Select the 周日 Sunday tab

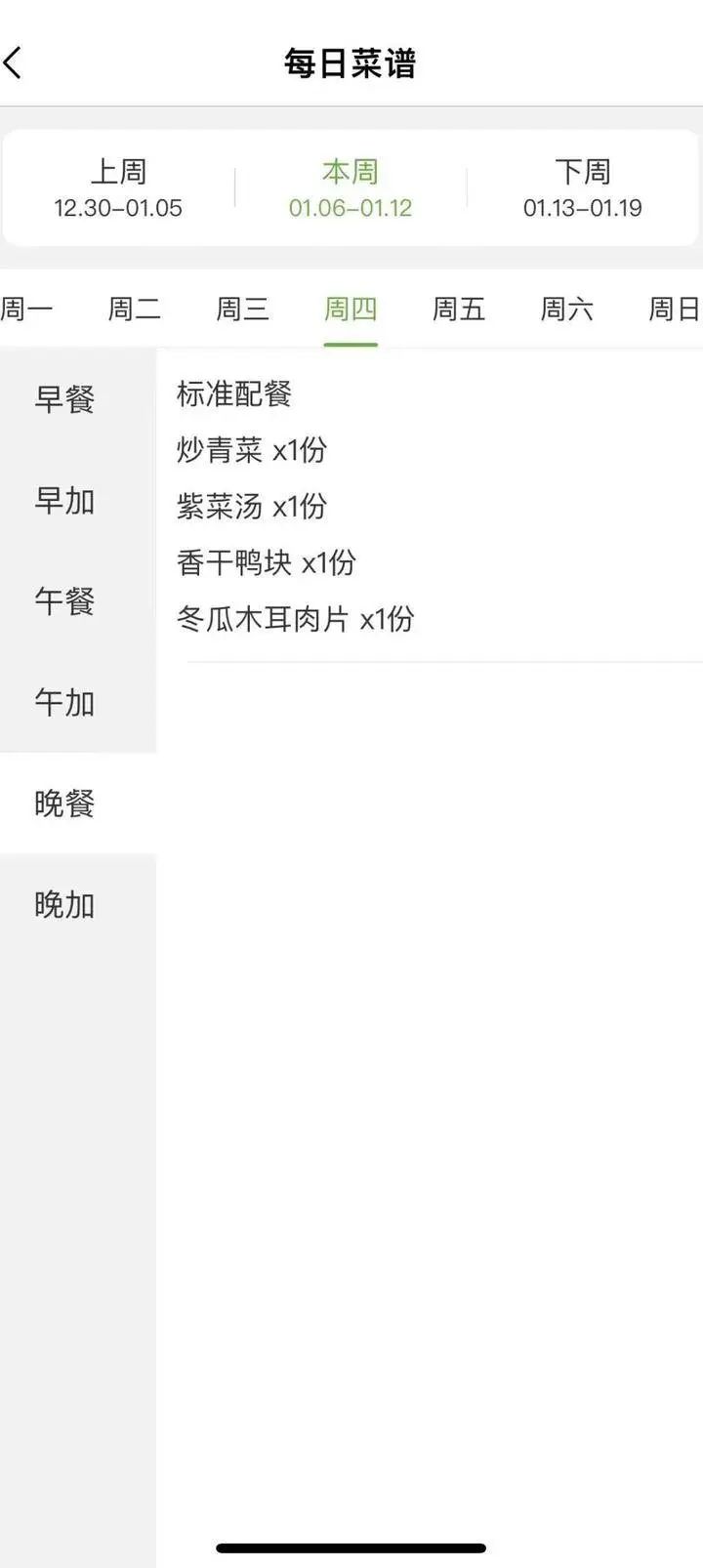(676, 309)
